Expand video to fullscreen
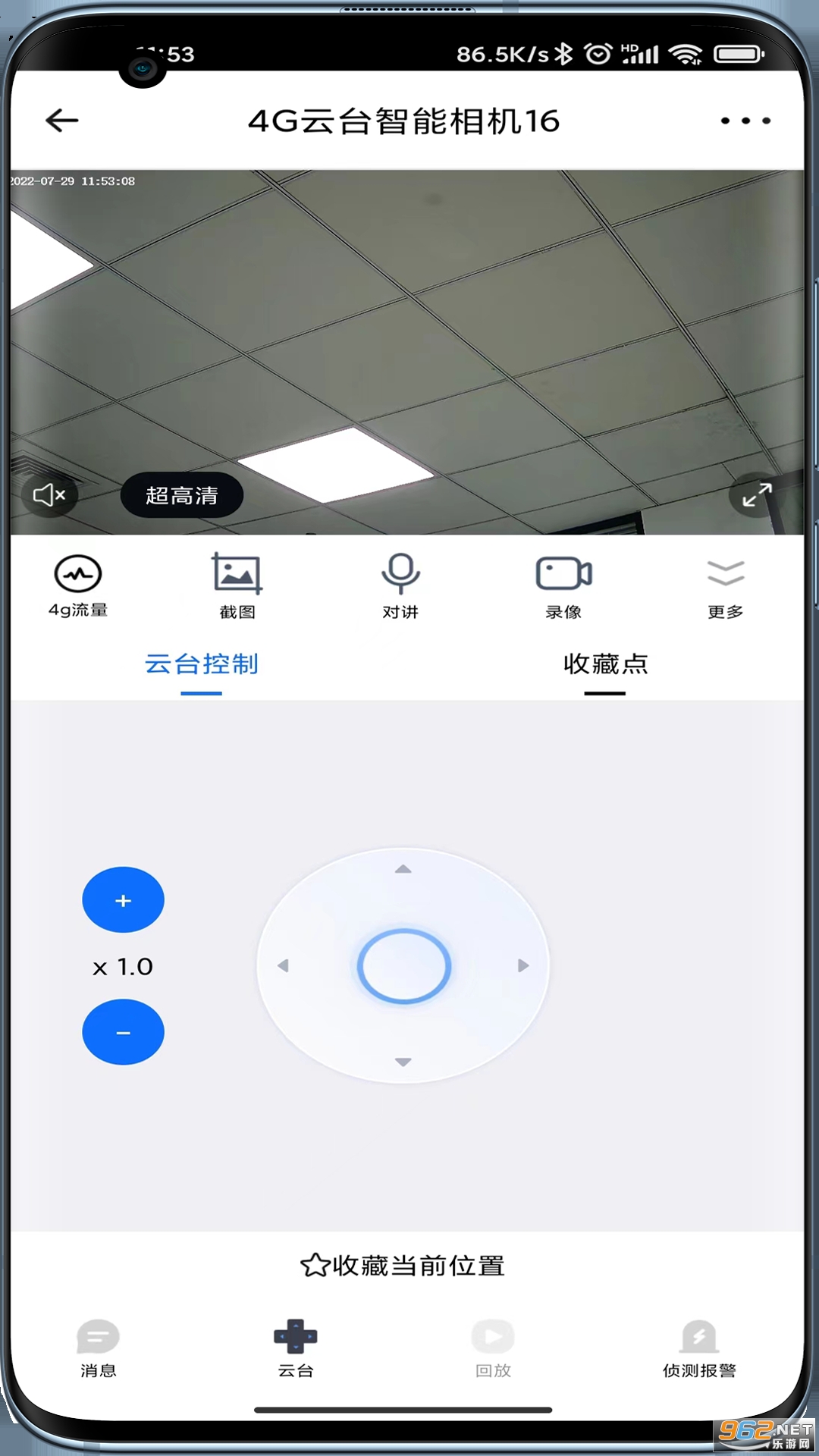 [756, 495]
